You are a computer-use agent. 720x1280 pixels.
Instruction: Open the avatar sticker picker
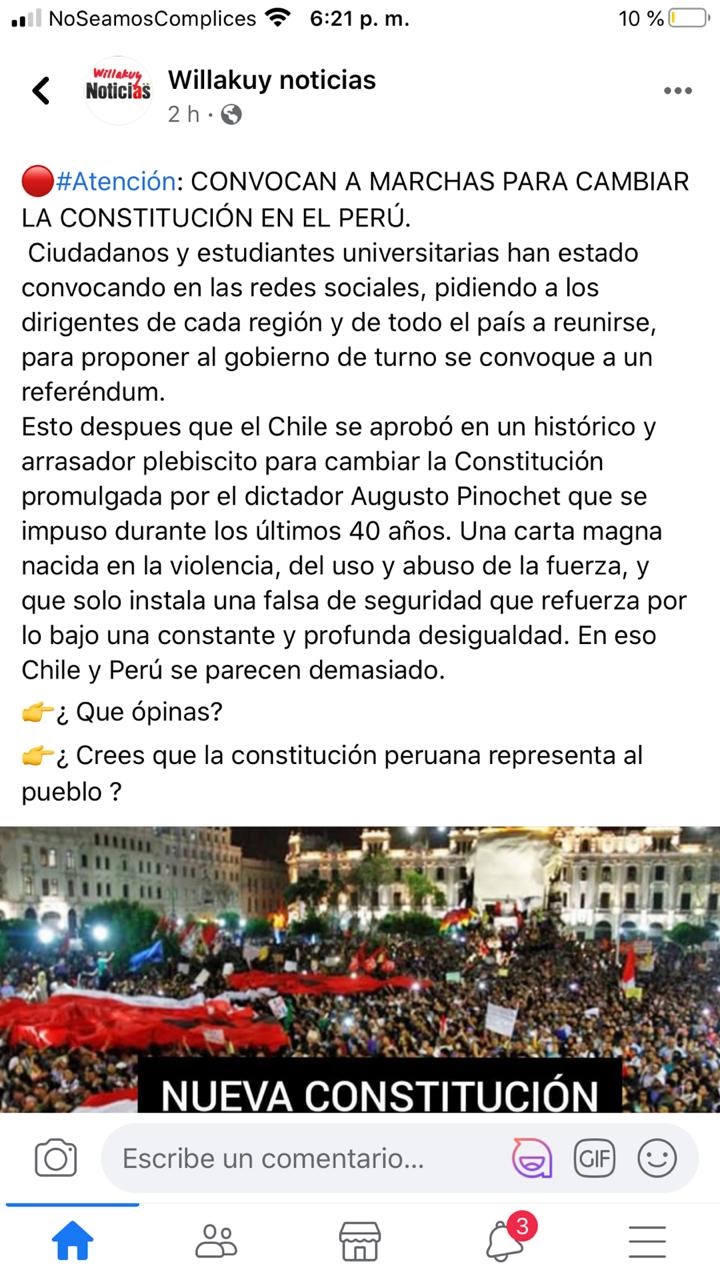click(x=532, y=1158)
